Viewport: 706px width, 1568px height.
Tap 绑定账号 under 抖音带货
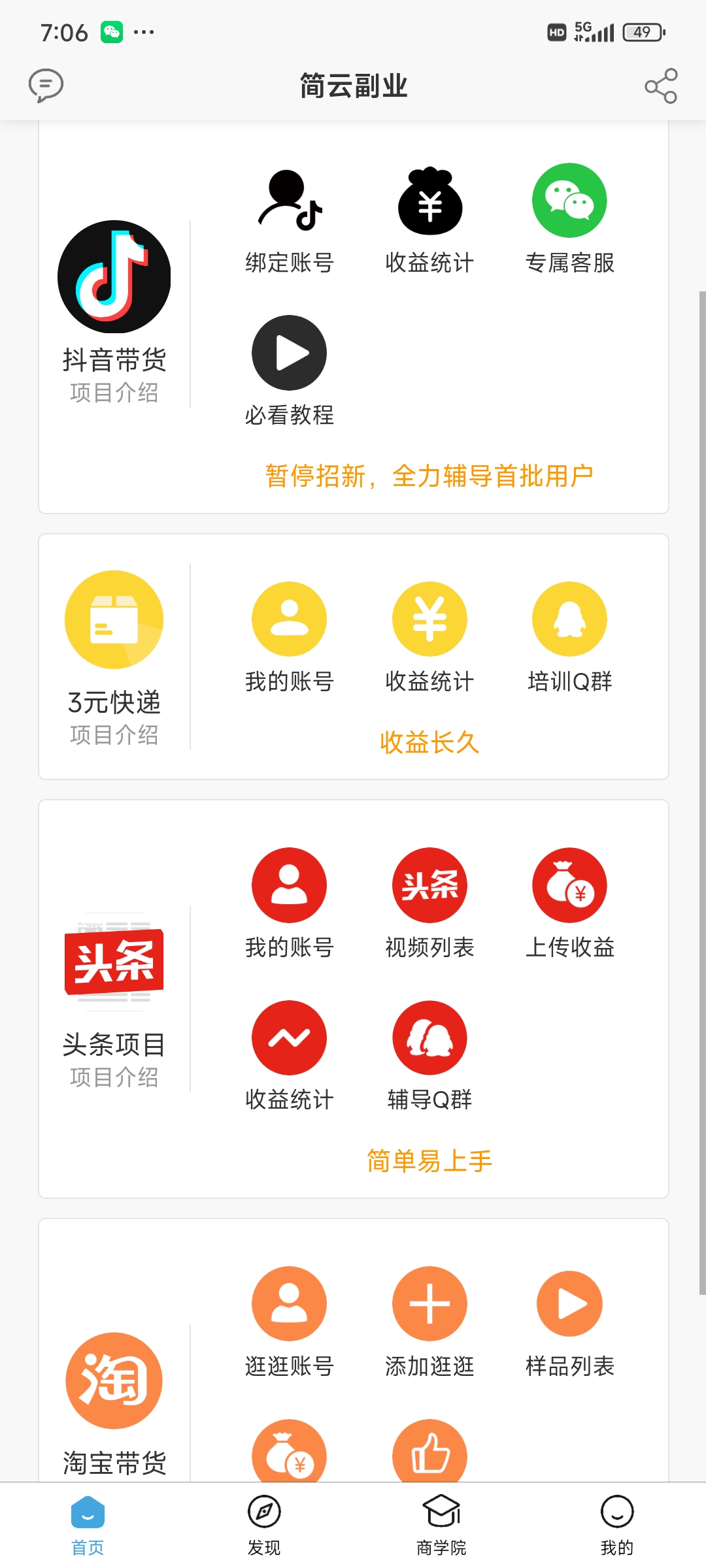click(290, 219)
